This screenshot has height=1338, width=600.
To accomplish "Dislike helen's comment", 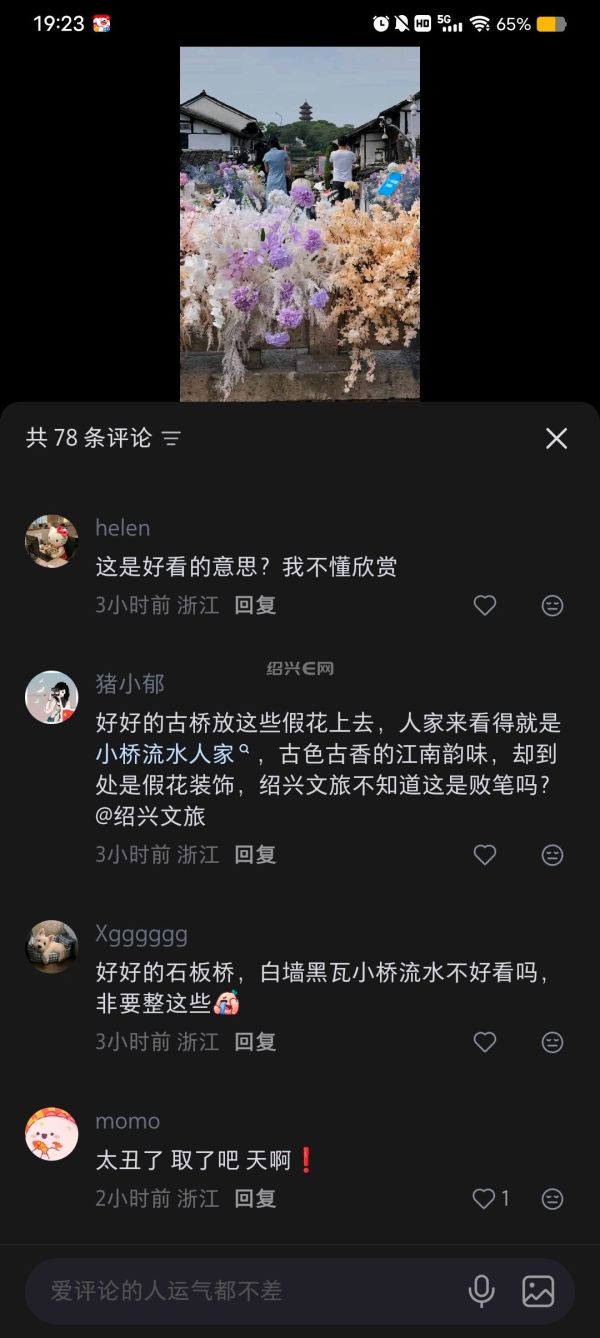I will (x=552, y=605).
